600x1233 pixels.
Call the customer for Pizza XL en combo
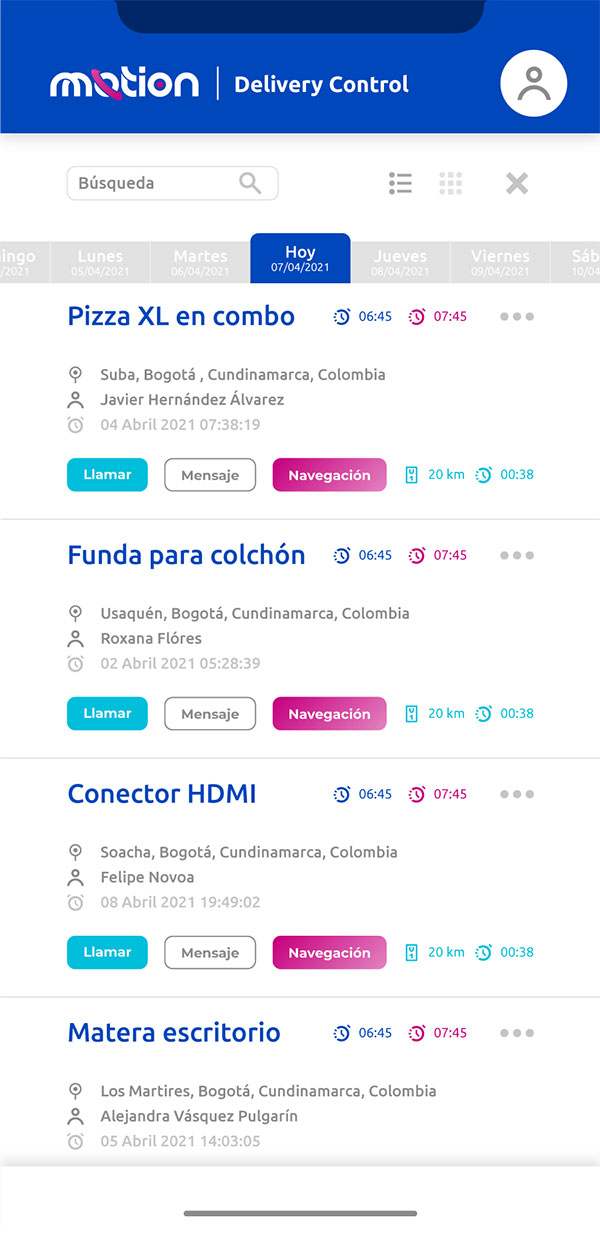pos(107,475)
